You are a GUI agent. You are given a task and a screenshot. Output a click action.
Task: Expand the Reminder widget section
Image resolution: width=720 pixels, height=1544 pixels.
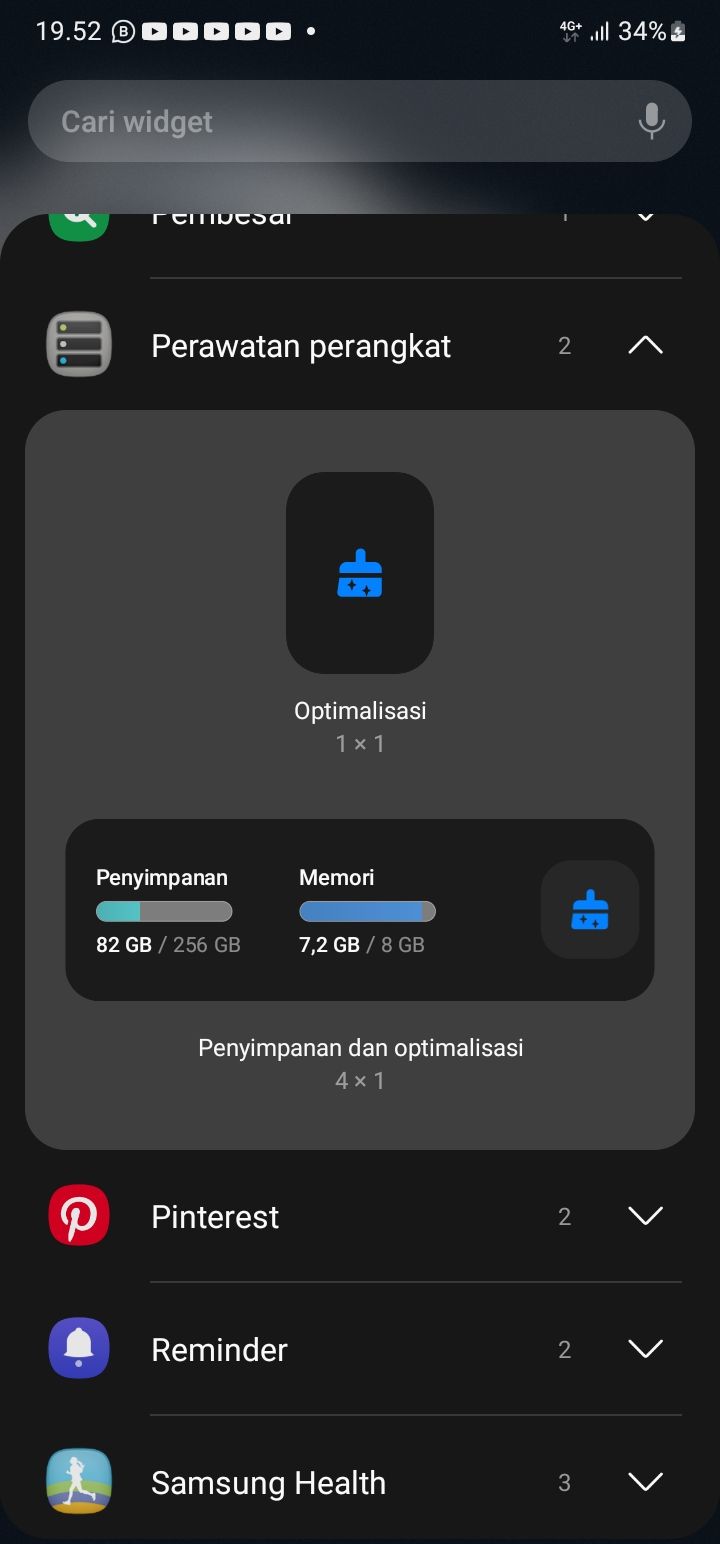tap(645, 1348)
